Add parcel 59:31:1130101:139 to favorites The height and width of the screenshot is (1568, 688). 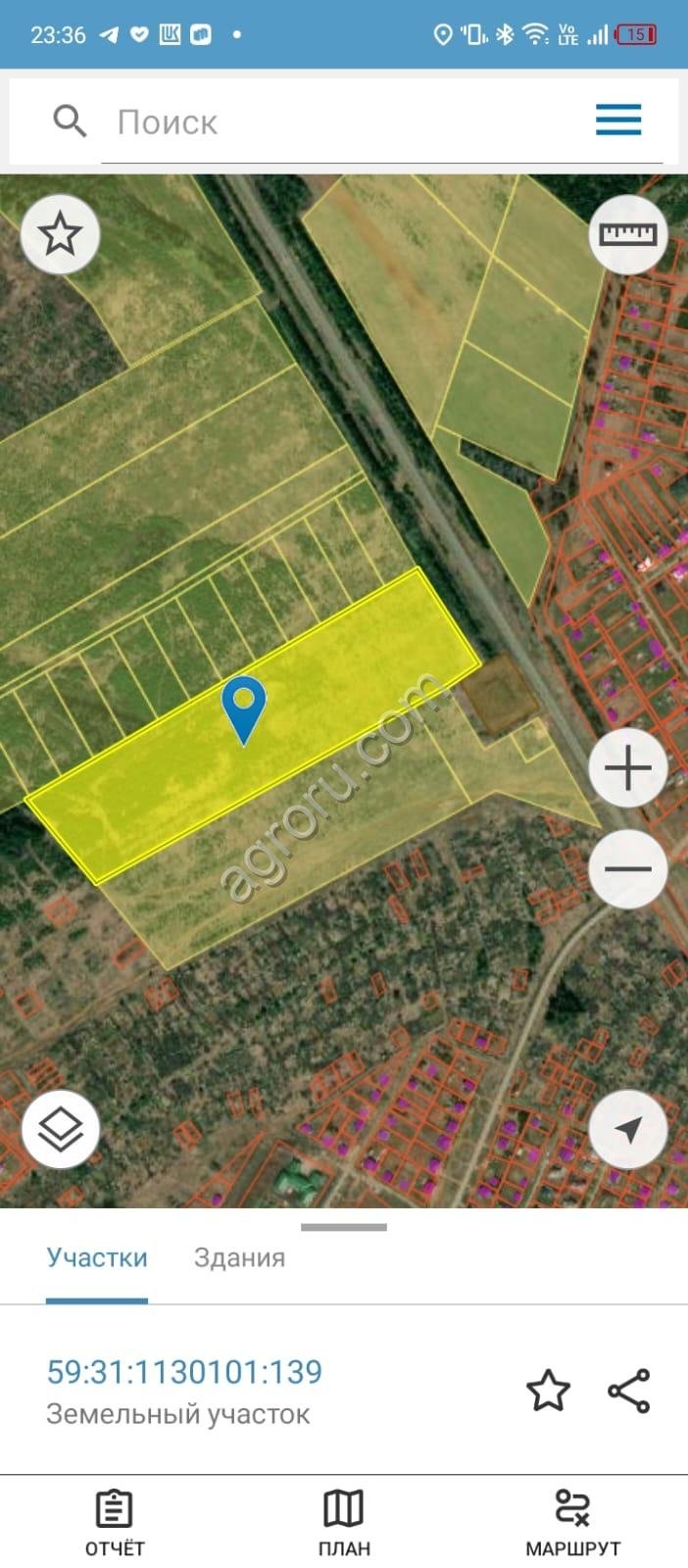click(548, 1391)
